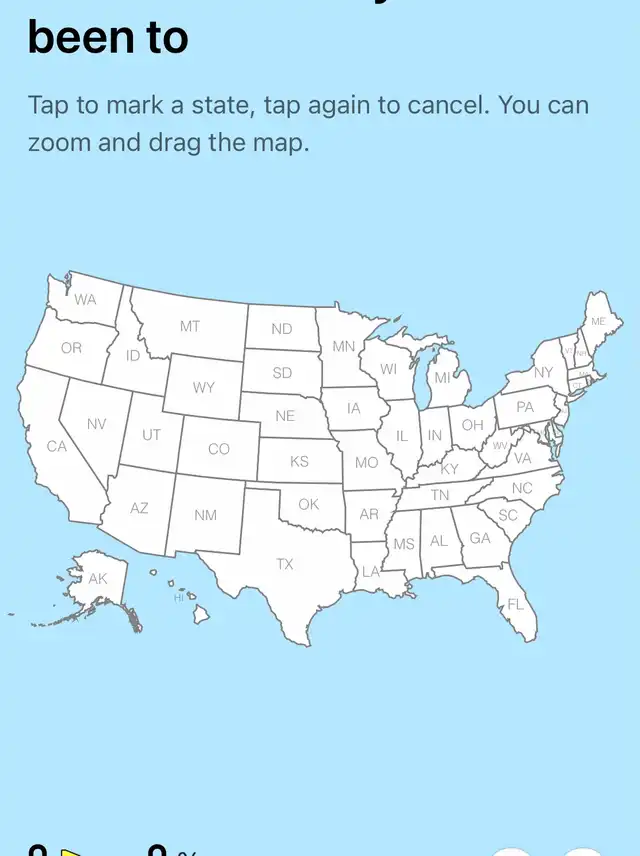Image resolution: width=640 pixels, height=856 pixels.
Task: Mark New Mexico as visited
Action: (x=206, y=514)
